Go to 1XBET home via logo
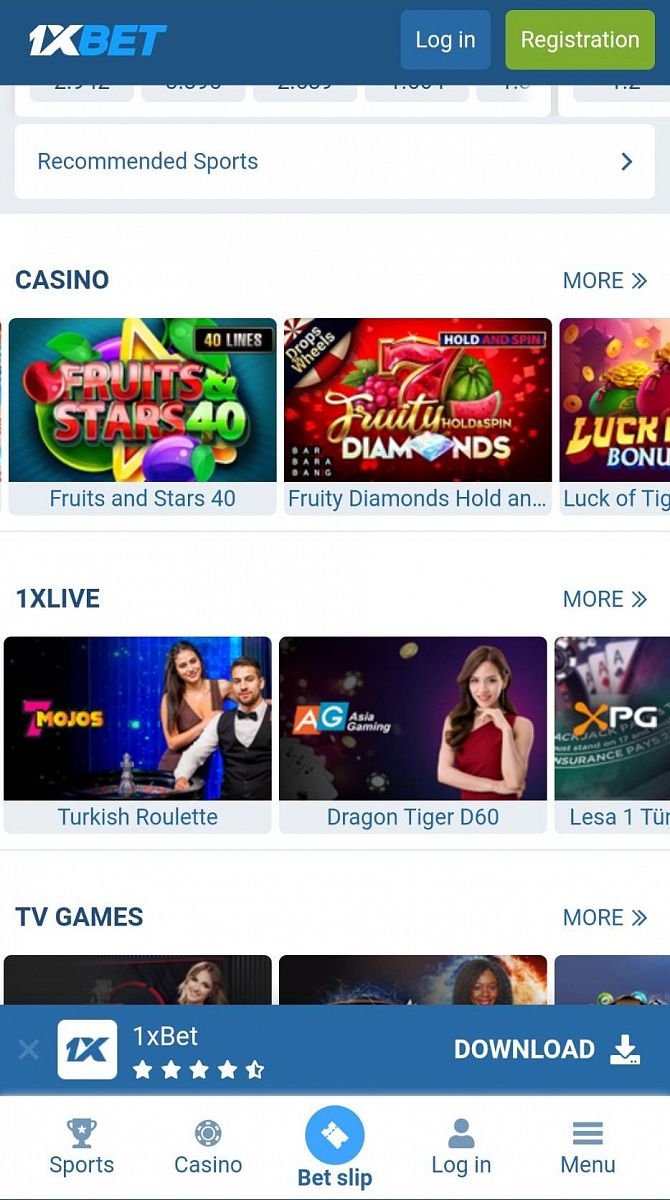 click(98, 40)
